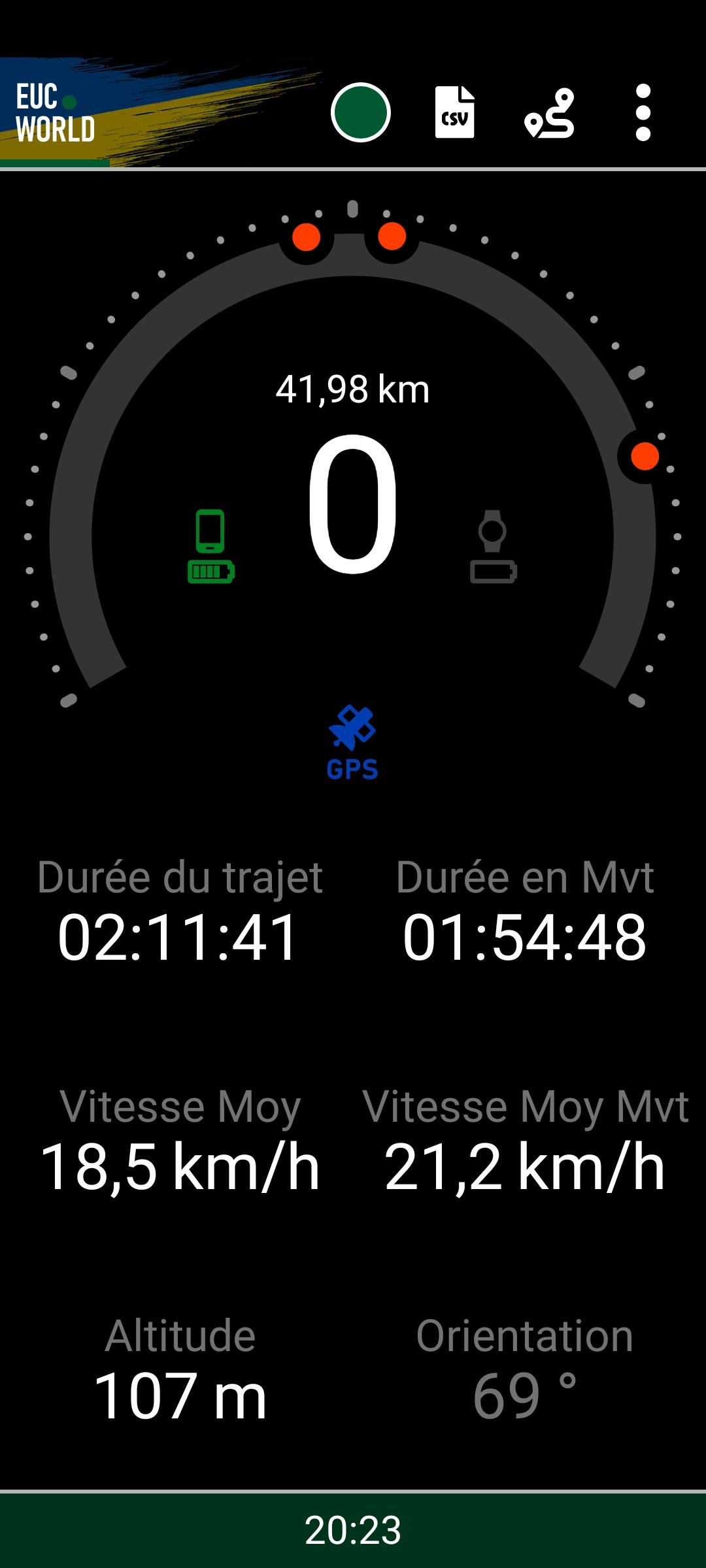706x1568 pixels.
Task: Tap the phone battery icon
Action: tap(211, 546)
